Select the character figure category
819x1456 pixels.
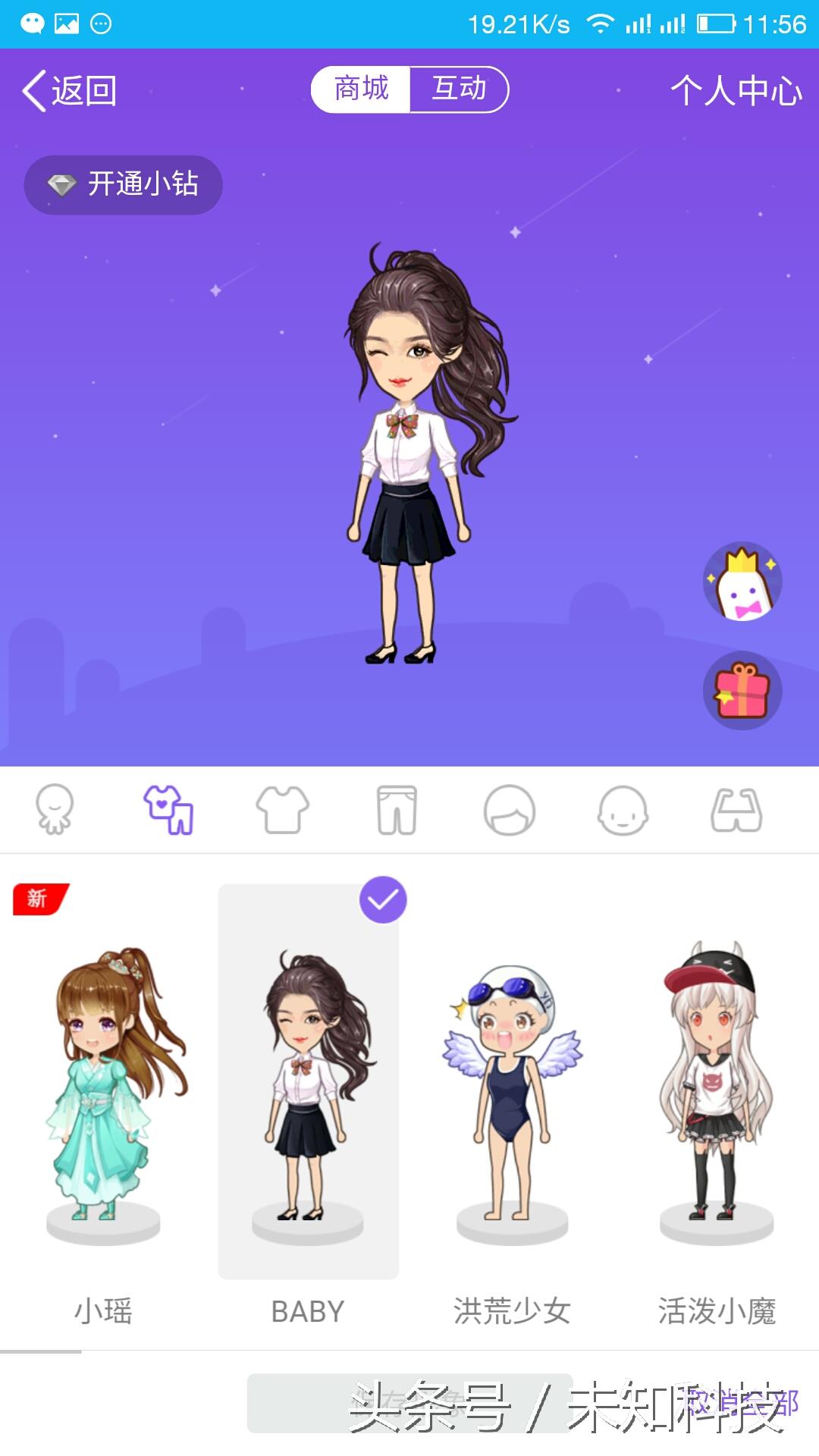(x=55, y=809)
